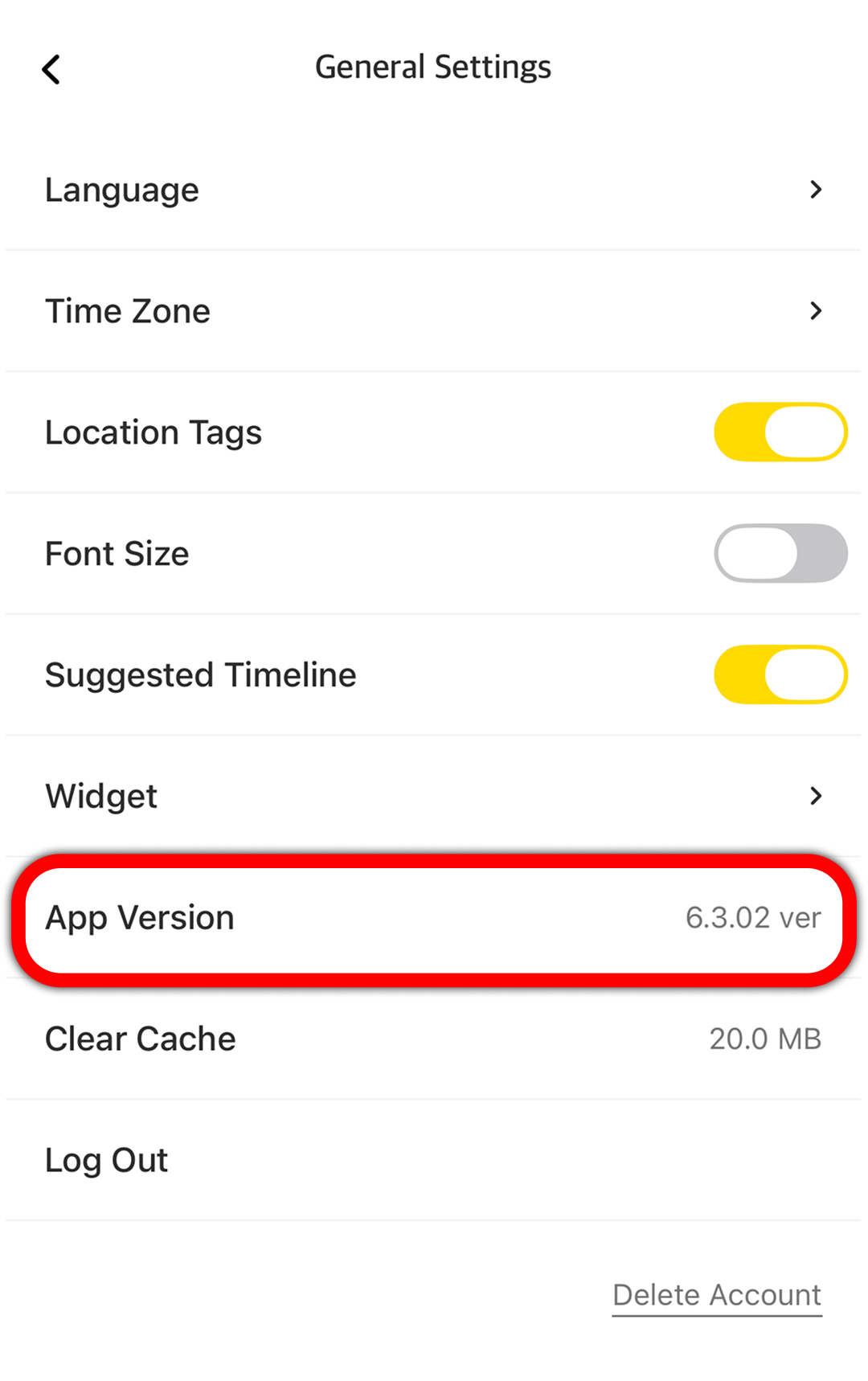Enable the Font Size switch
The image size is (868, 1381).
pos(780,554)
